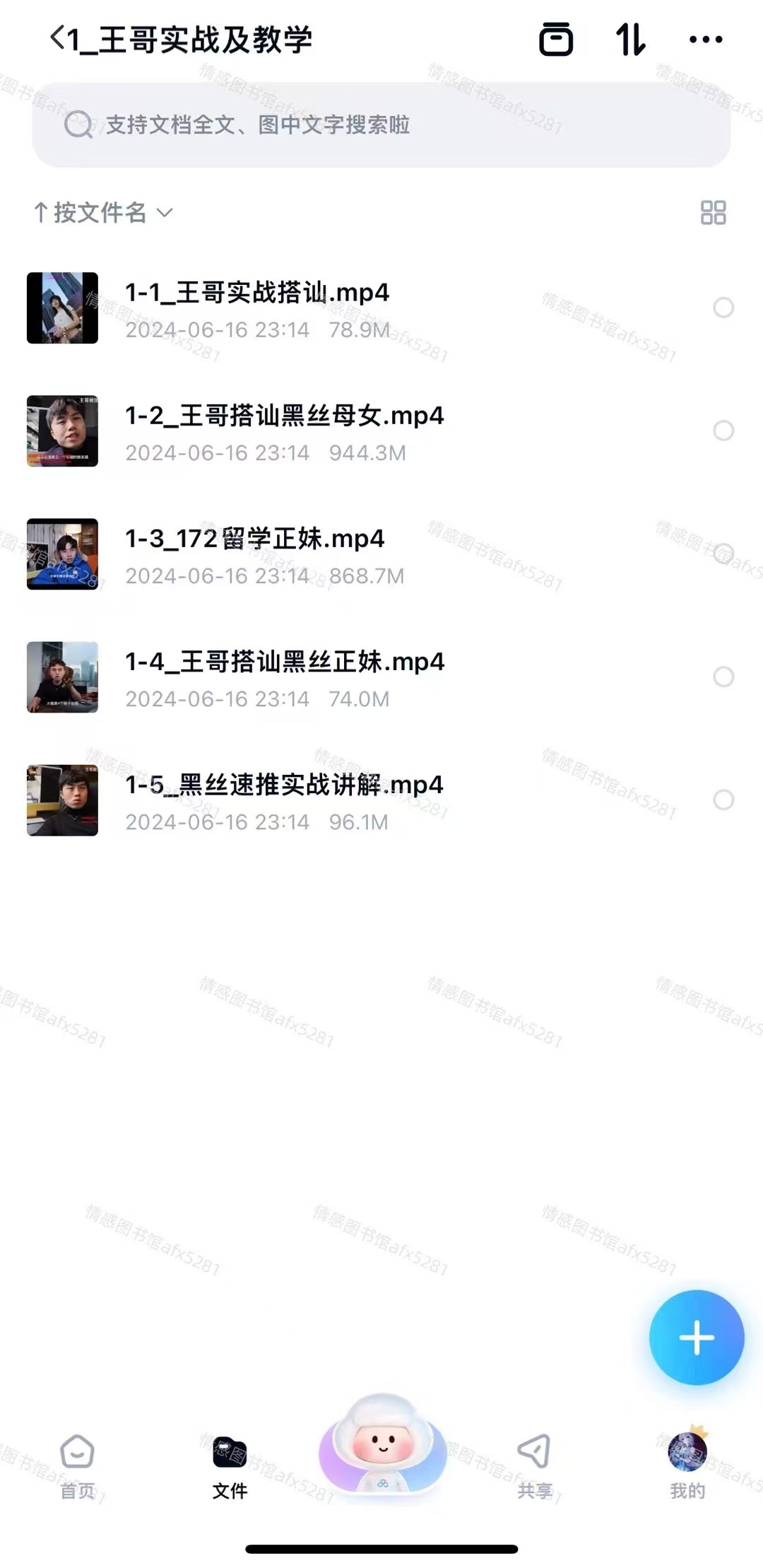Open file 1-3_172留学正妹.mp4
The height and width of the screenshot is (1568, 763).
pos(254,539)
